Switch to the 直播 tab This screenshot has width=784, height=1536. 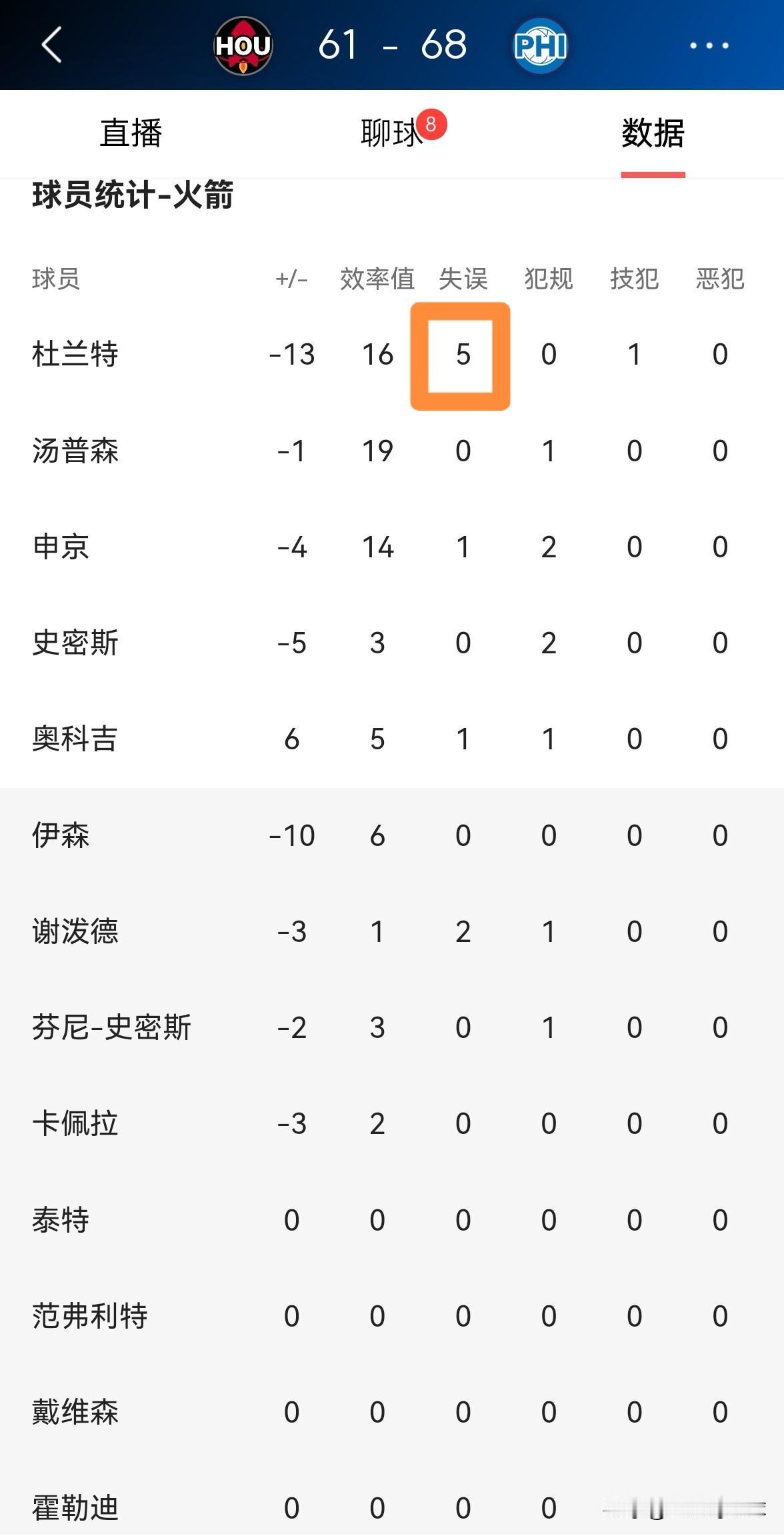[x=131, y=133]
